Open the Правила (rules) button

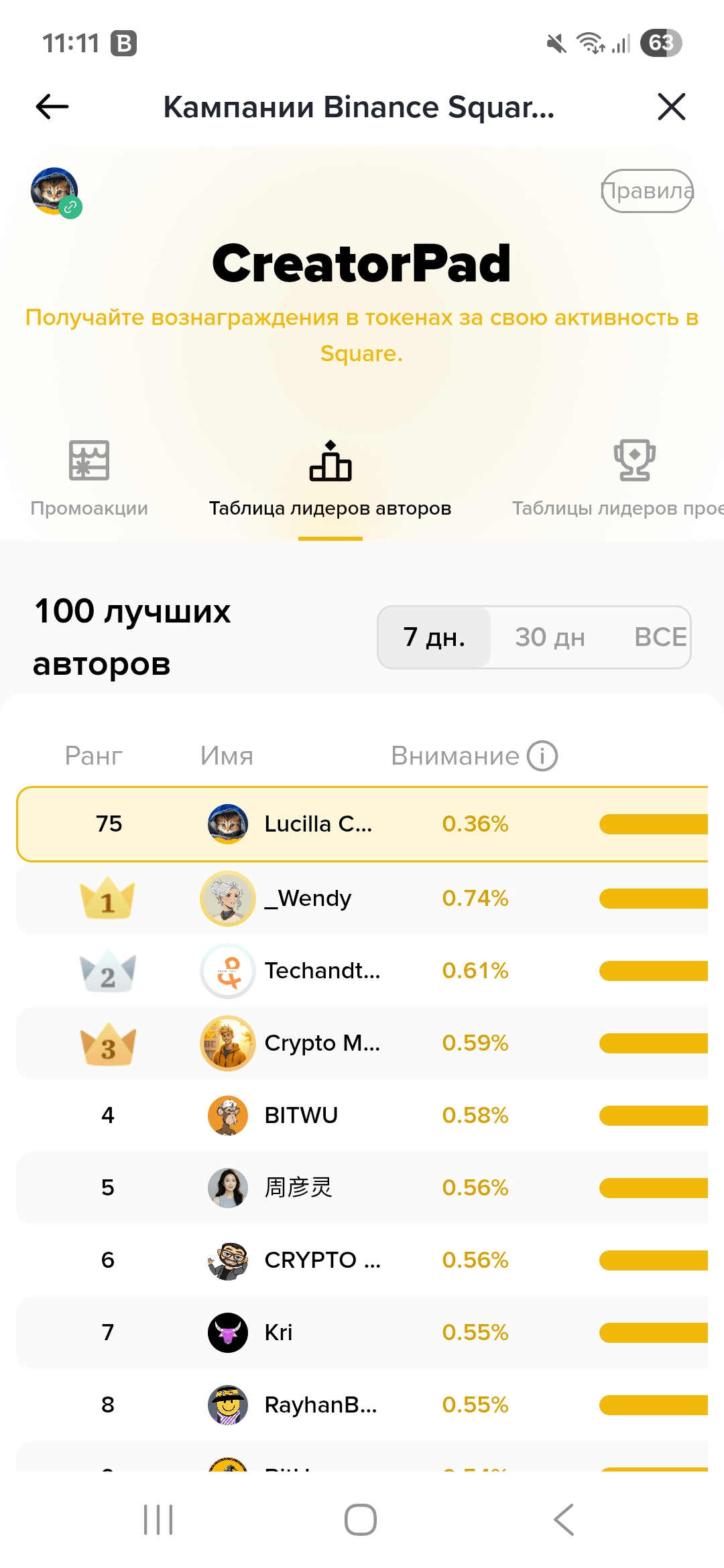tap(647, 191)
